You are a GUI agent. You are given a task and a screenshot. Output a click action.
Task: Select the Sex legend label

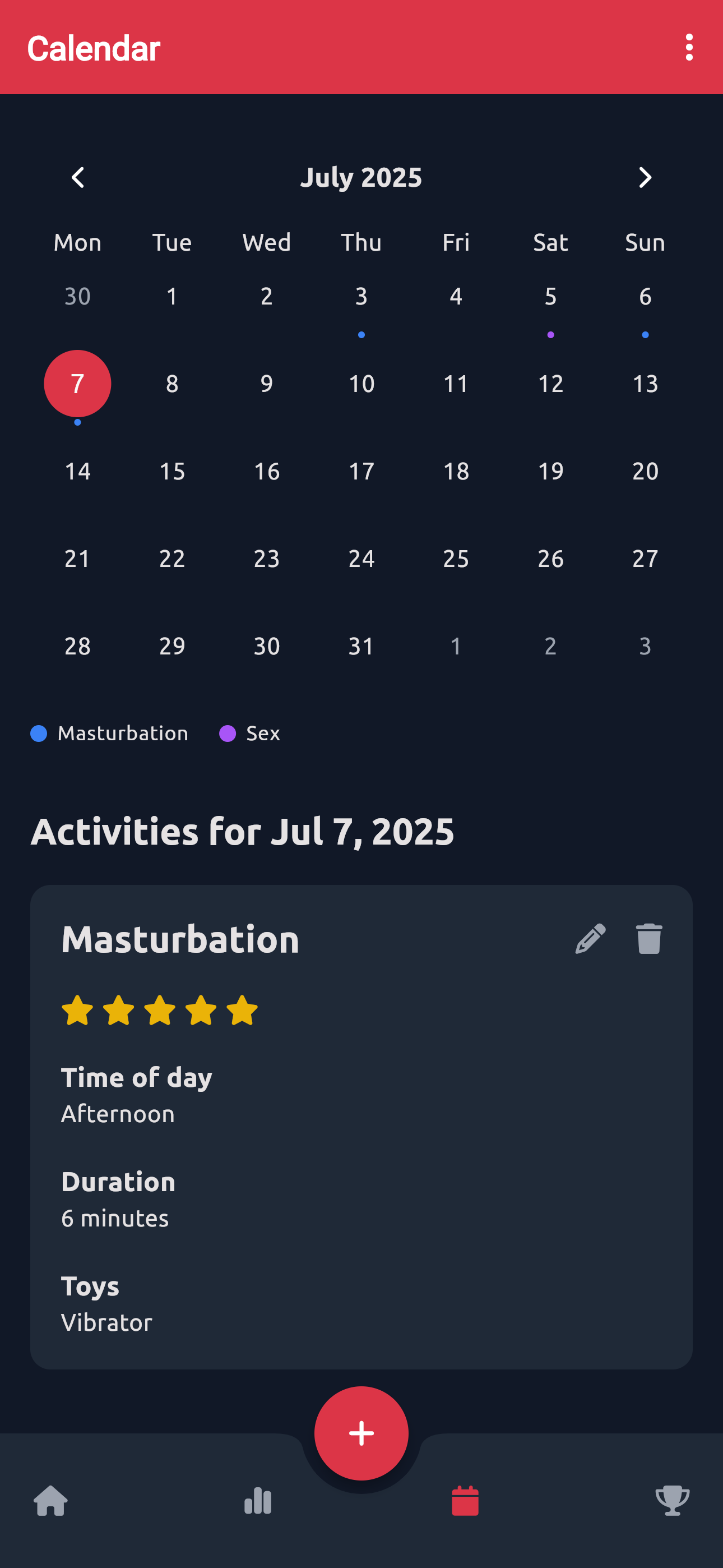click(262, 733)
